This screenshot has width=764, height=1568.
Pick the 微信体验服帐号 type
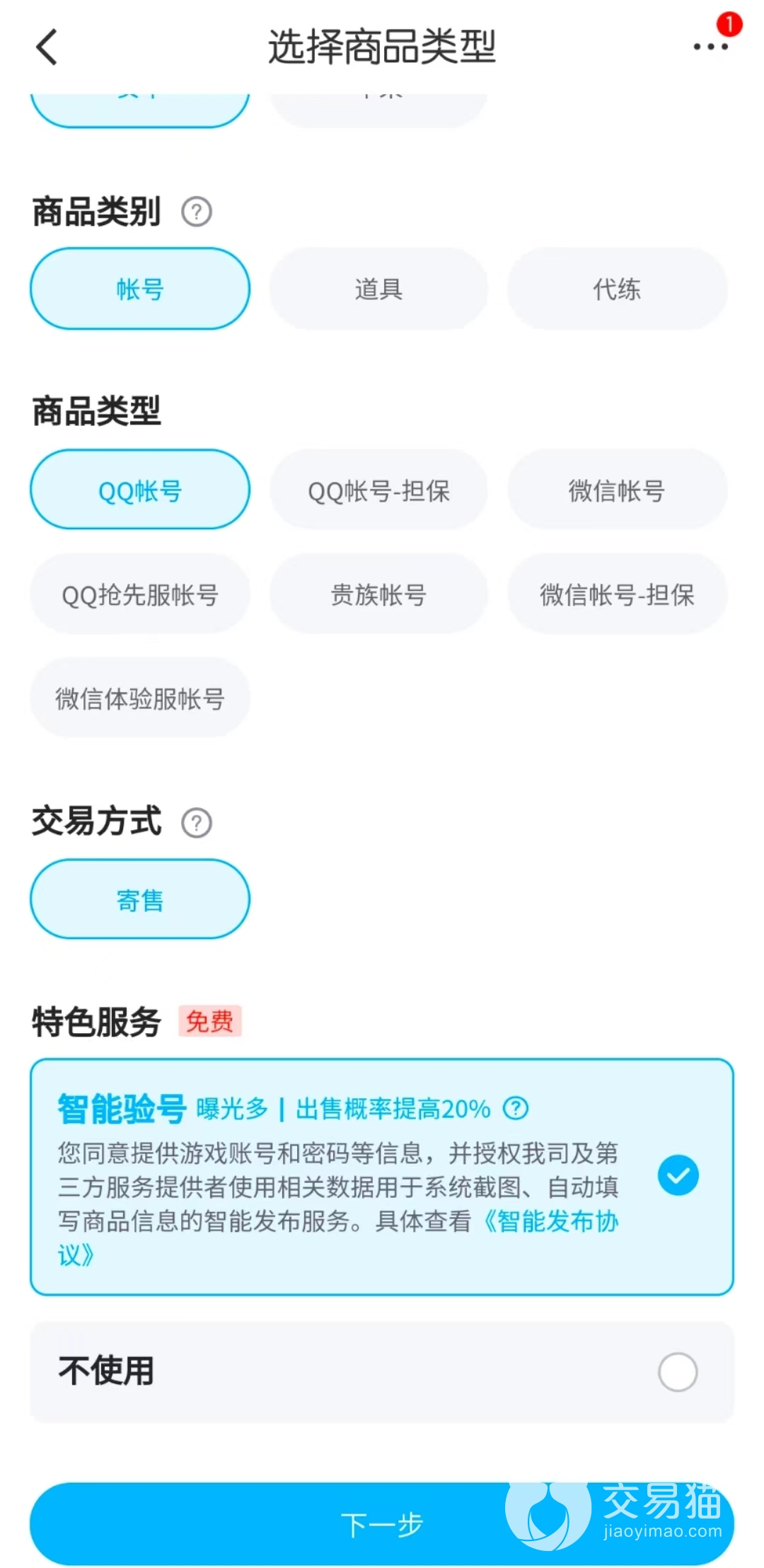click(x=140, y=698)
